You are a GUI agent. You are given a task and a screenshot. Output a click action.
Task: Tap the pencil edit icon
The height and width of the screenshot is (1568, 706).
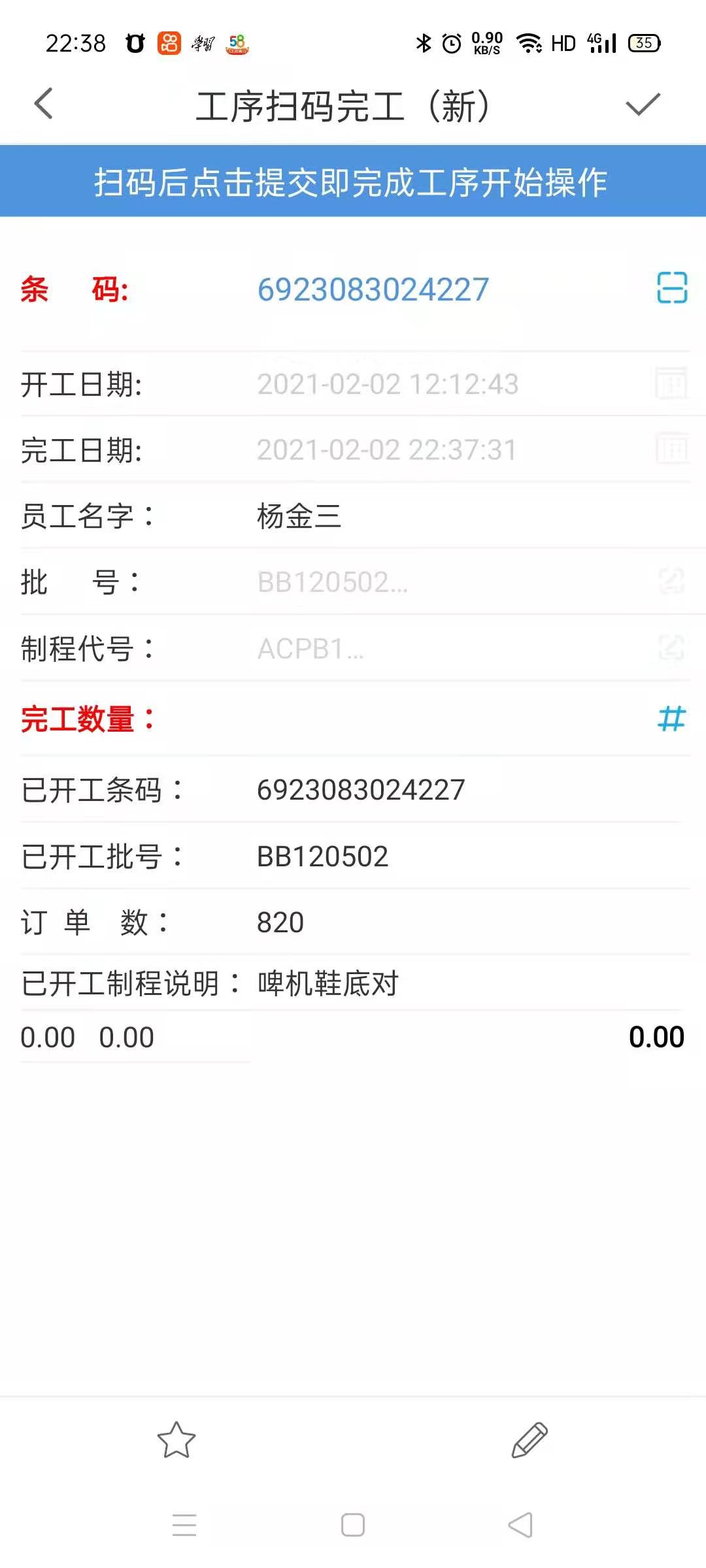point(529,1441)
